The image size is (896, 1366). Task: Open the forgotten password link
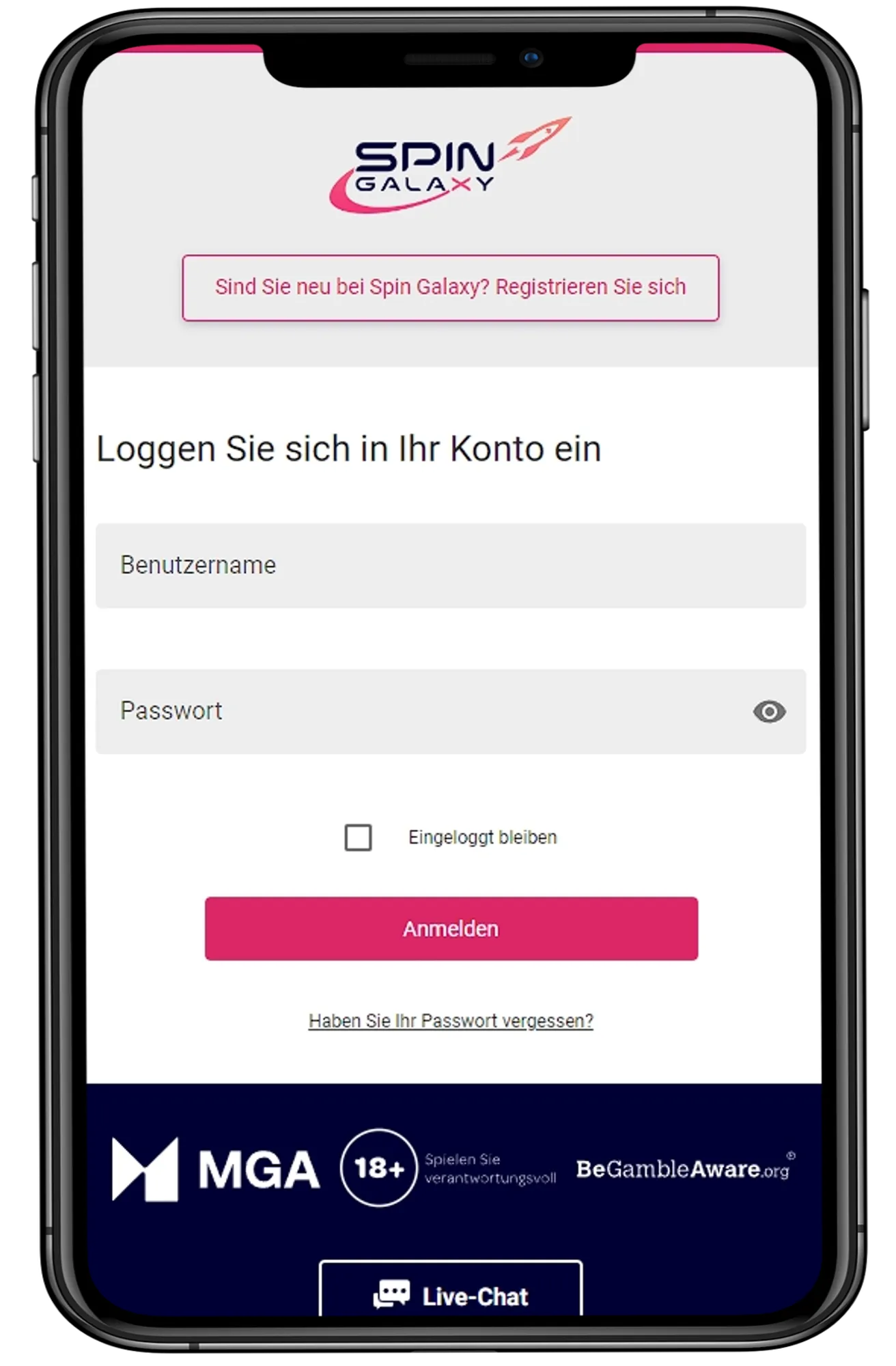(x=451, y=1021)
